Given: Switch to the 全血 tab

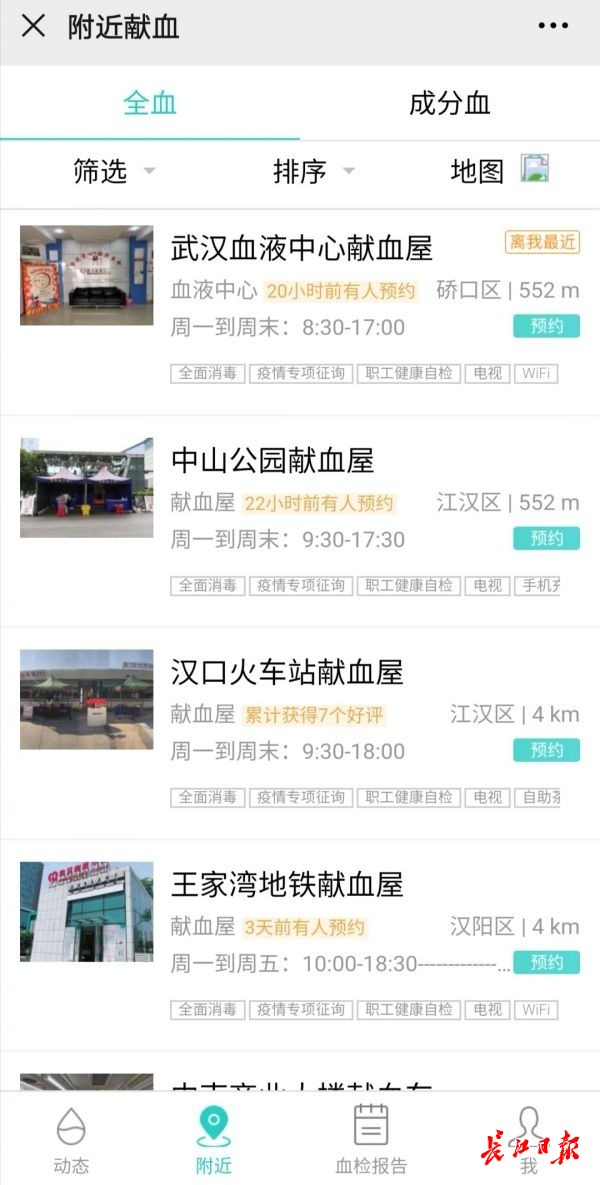Looking at the screenshot, I should point(150,103).
